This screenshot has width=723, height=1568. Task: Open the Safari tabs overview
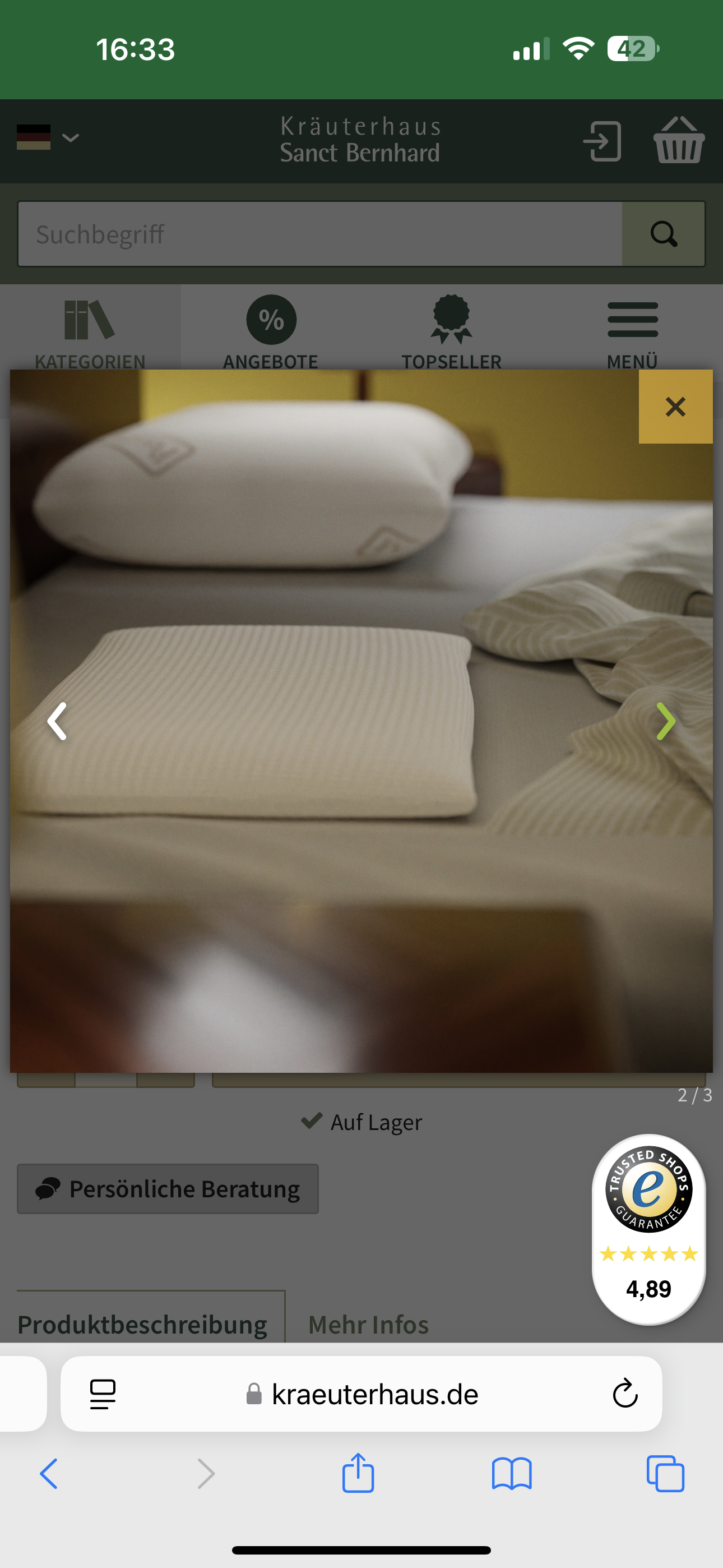665,1474
